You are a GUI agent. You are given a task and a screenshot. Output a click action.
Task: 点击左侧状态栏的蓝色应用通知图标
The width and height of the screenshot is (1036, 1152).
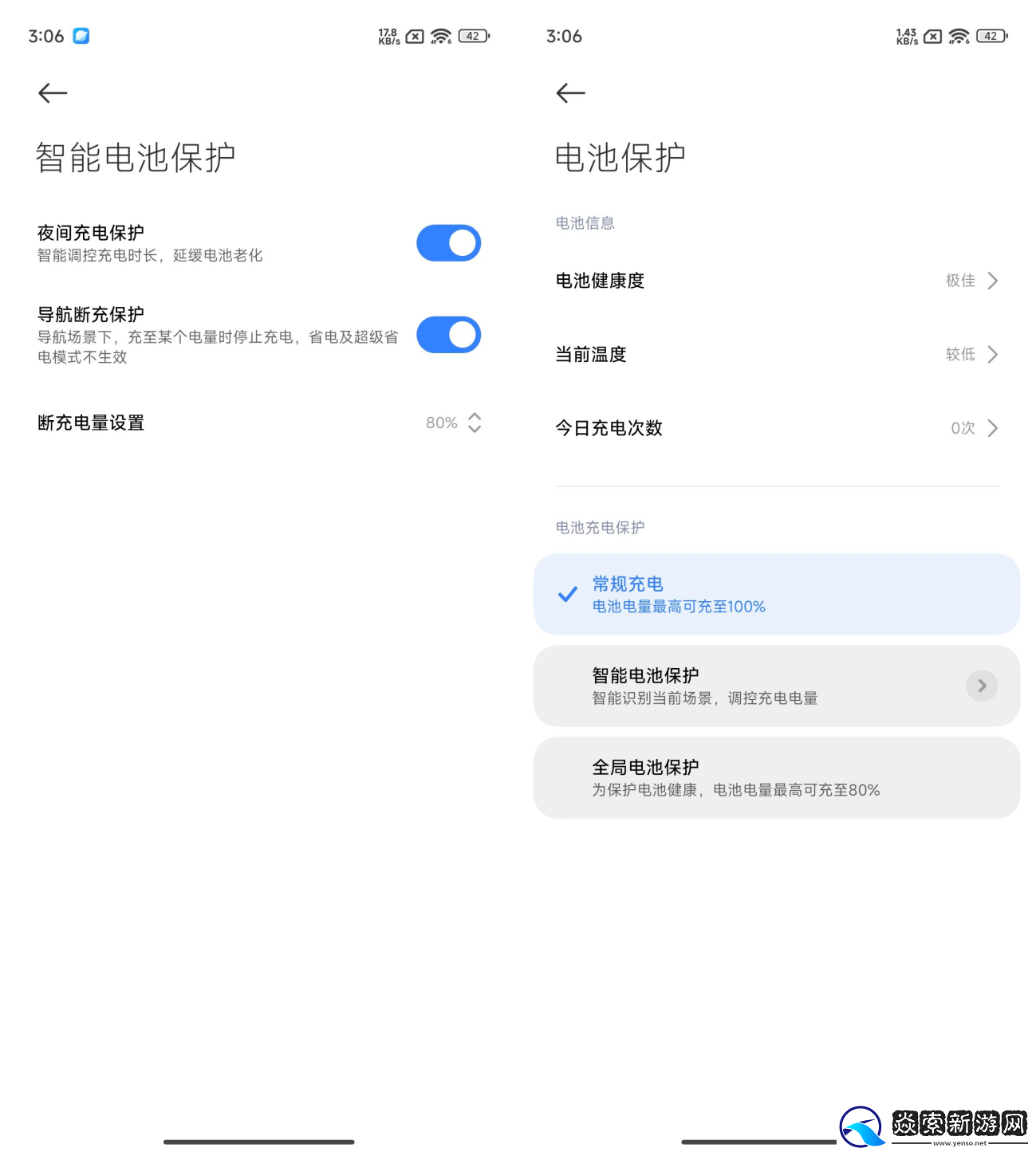[x=82, y=36]
